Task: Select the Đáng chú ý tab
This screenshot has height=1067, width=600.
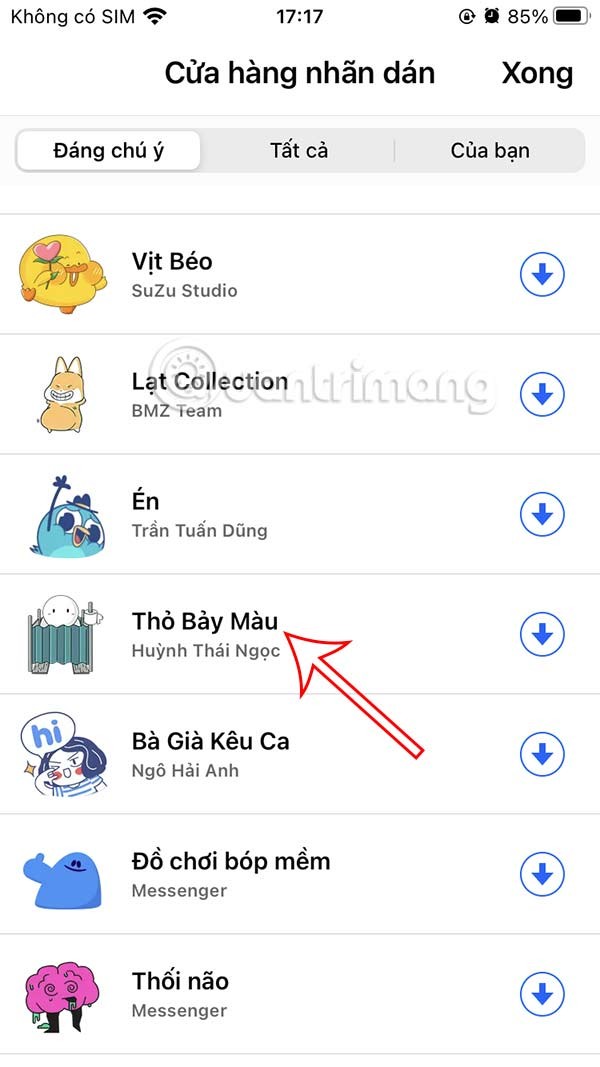Action: coord(108,151)
